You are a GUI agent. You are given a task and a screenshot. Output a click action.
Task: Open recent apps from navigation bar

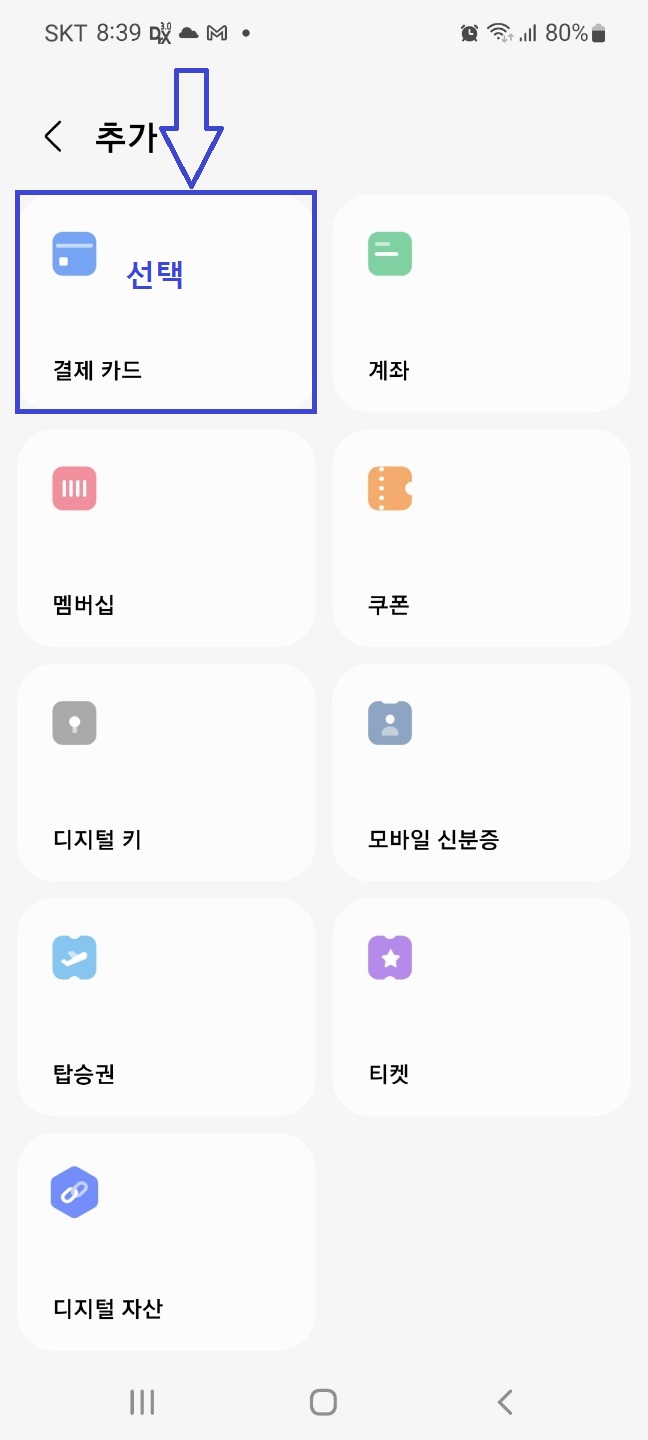142,1402
